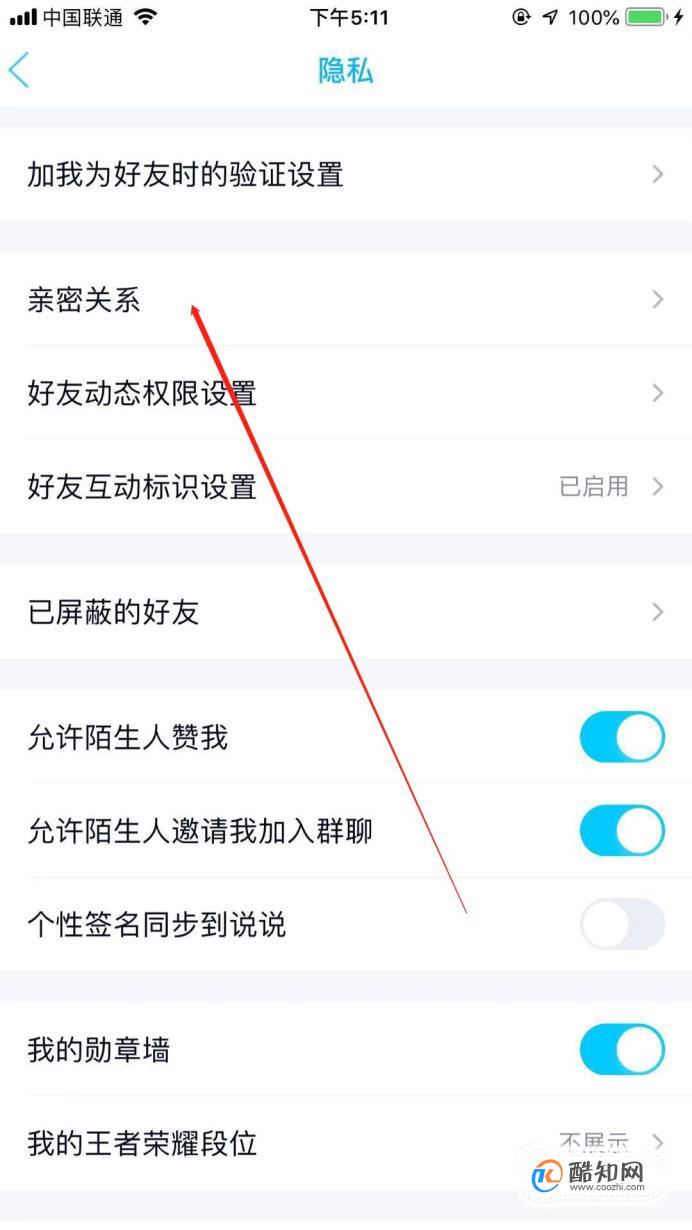Open the 亲密关系 settings row
Screen dimensions: 692x1230
(x=346, y=299)
